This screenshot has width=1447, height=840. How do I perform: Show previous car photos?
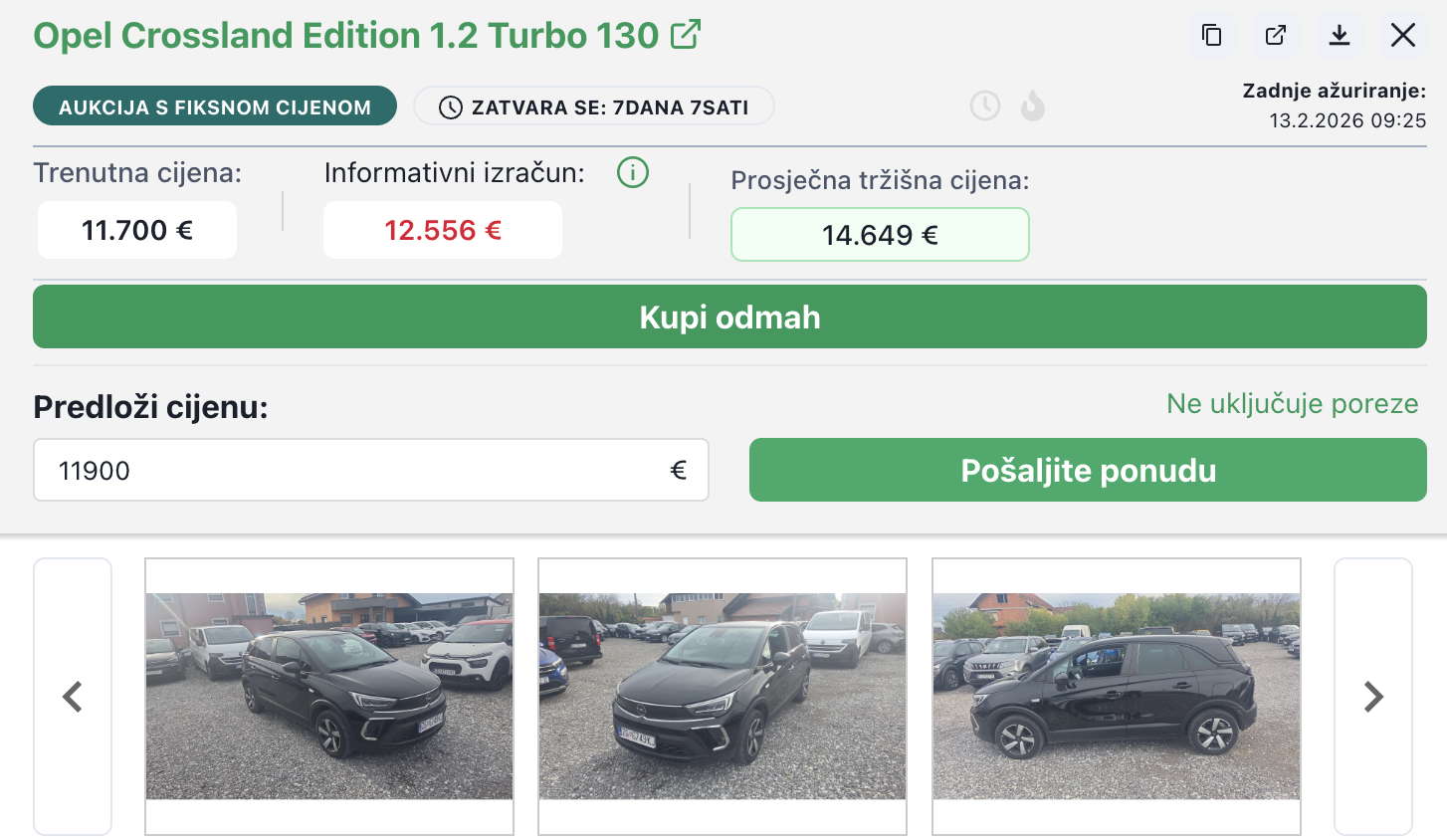point(73,697)
